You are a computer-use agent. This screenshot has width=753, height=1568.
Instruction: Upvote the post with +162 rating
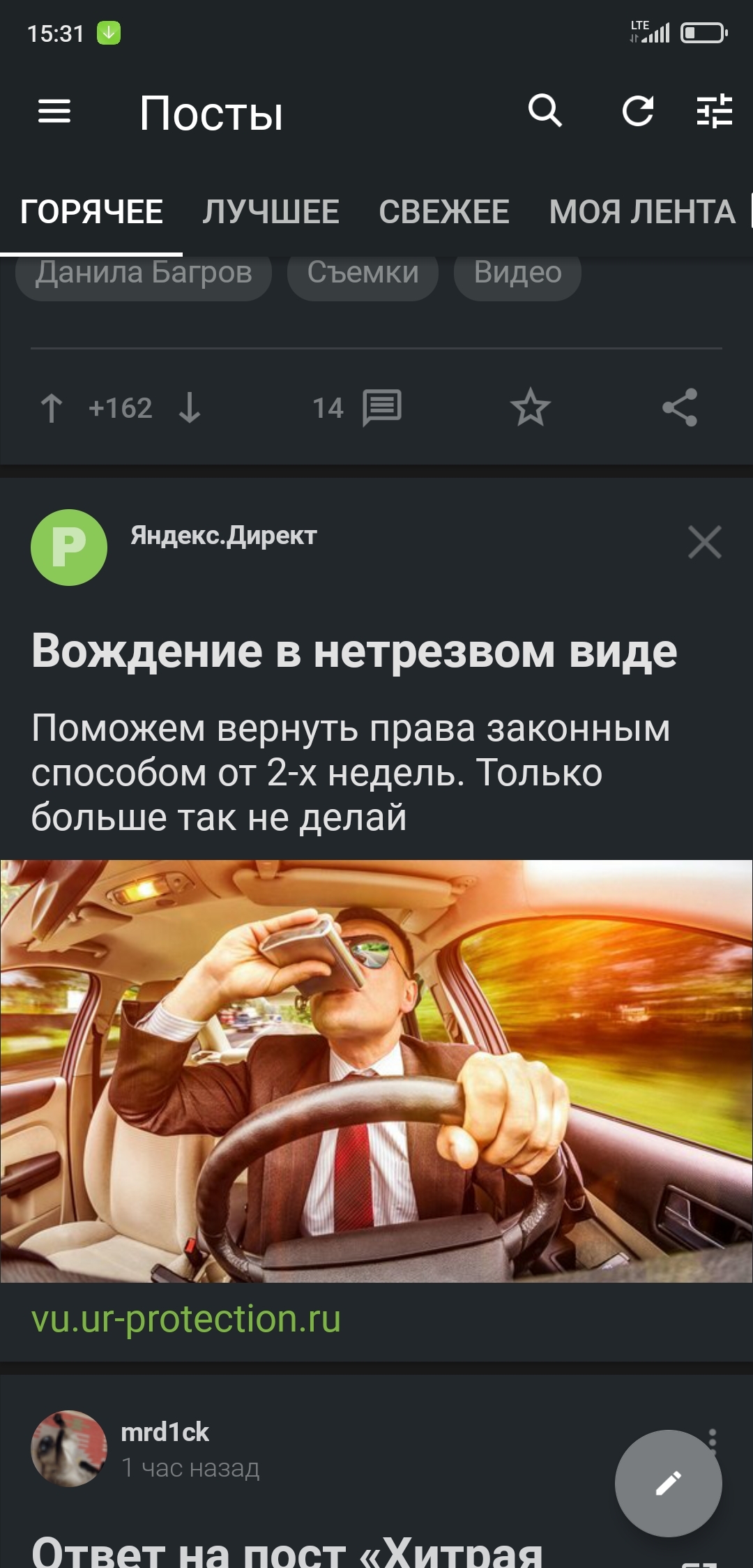tap(52, 408)
